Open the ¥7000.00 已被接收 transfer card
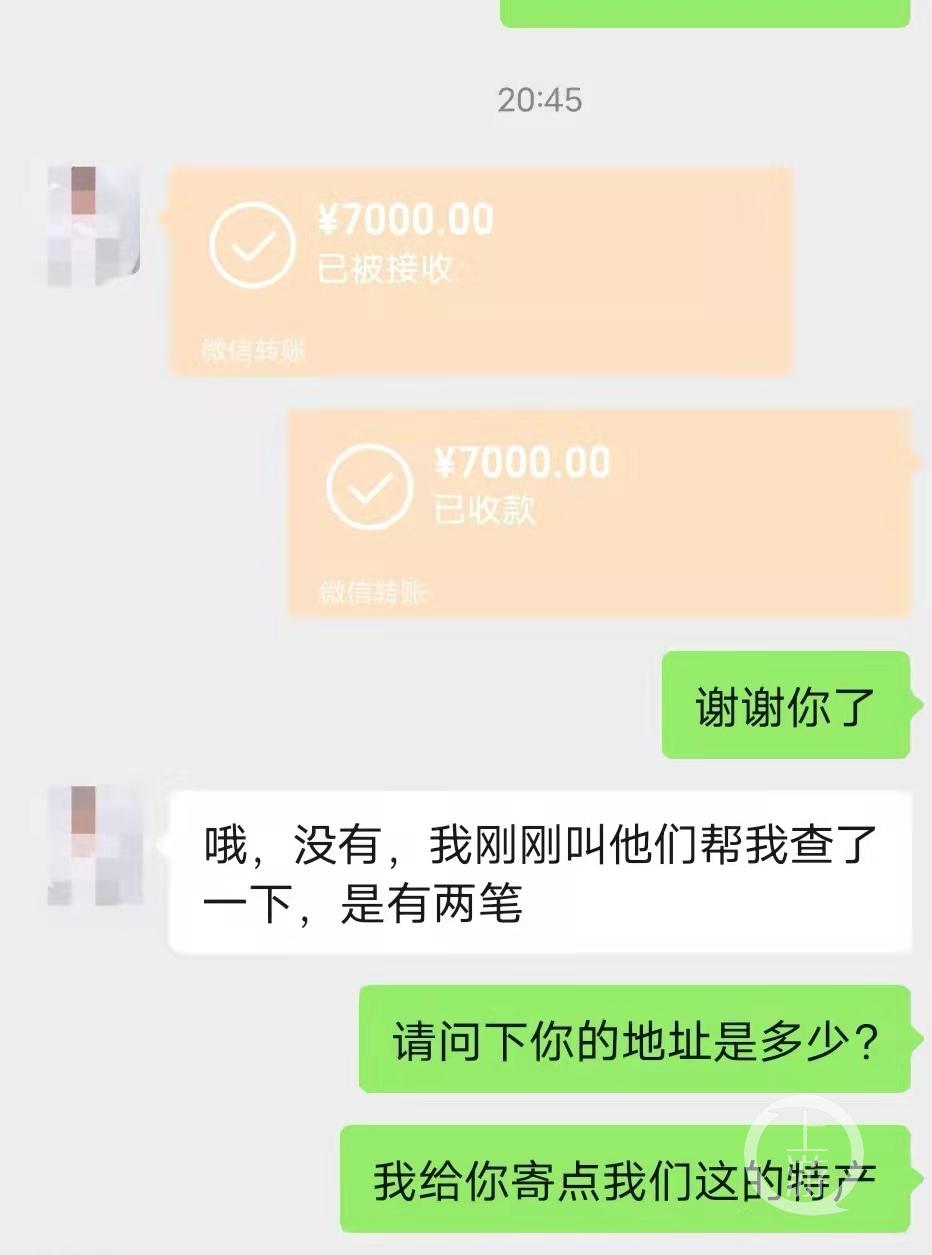Screen dimensions: 932x1255 click(480, 265)
